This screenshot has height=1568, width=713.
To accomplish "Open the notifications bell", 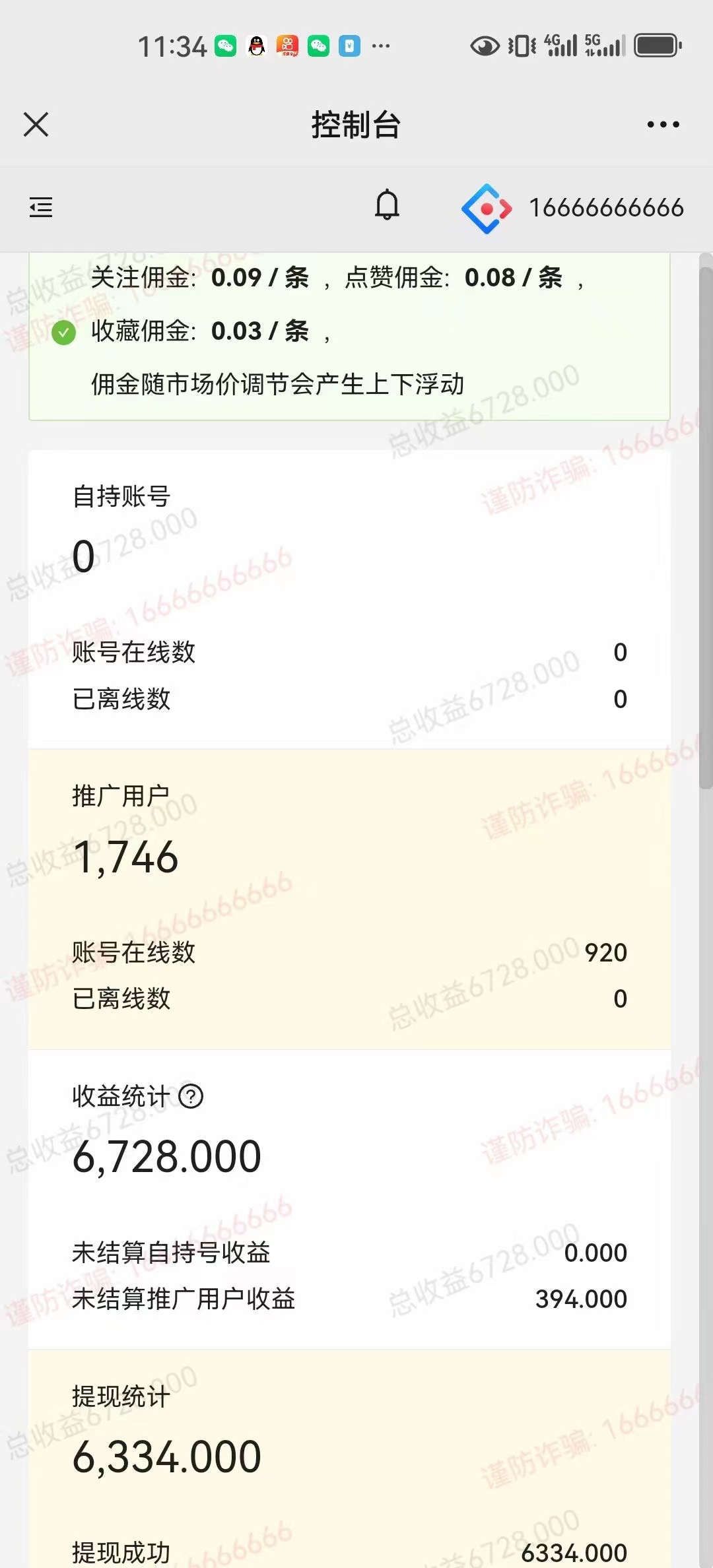I will [387, 205].
